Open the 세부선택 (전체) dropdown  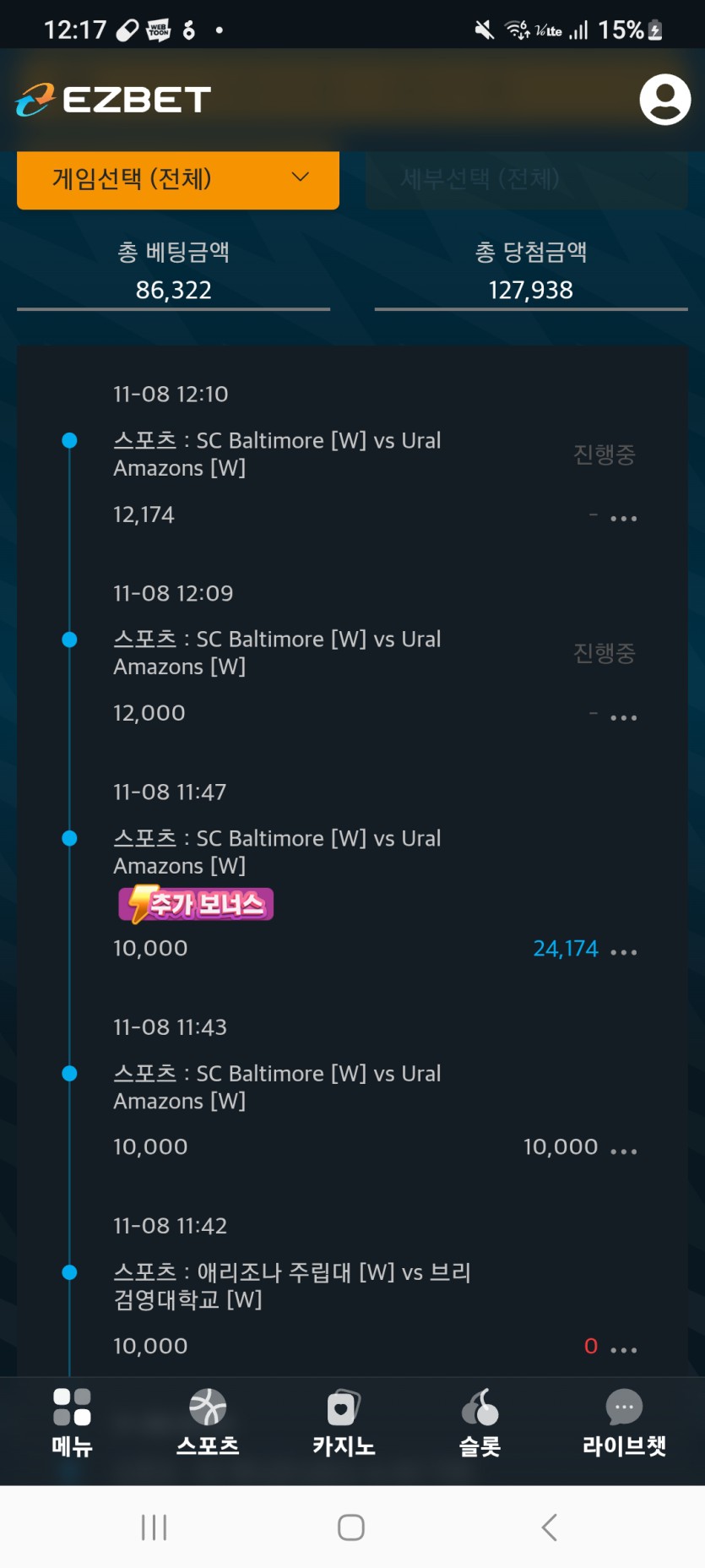click(526, 179)
